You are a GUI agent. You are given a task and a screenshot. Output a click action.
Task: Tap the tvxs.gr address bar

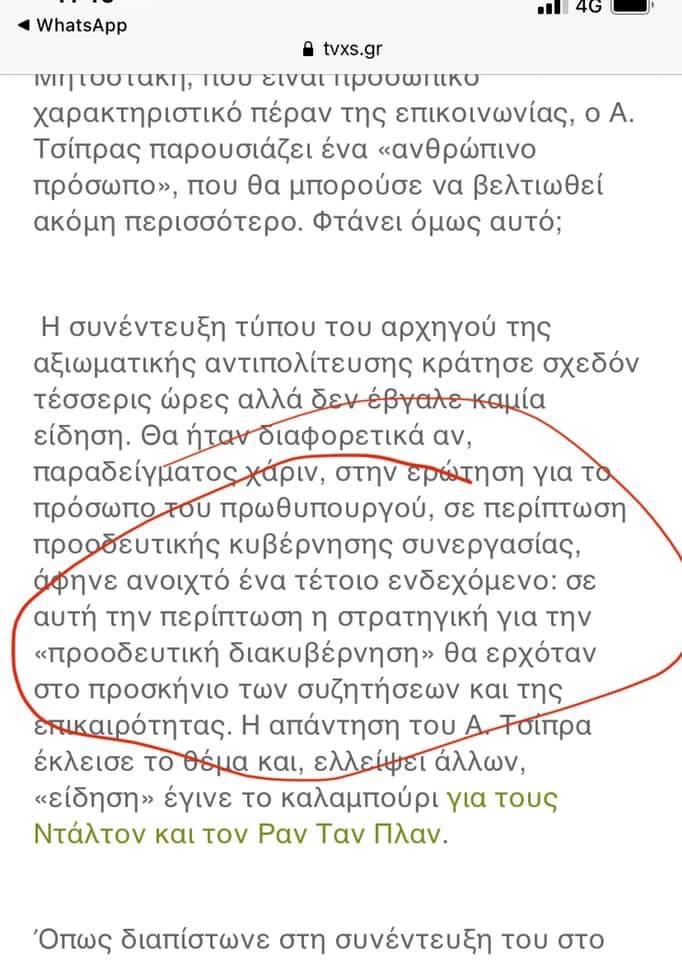point(341,48)
